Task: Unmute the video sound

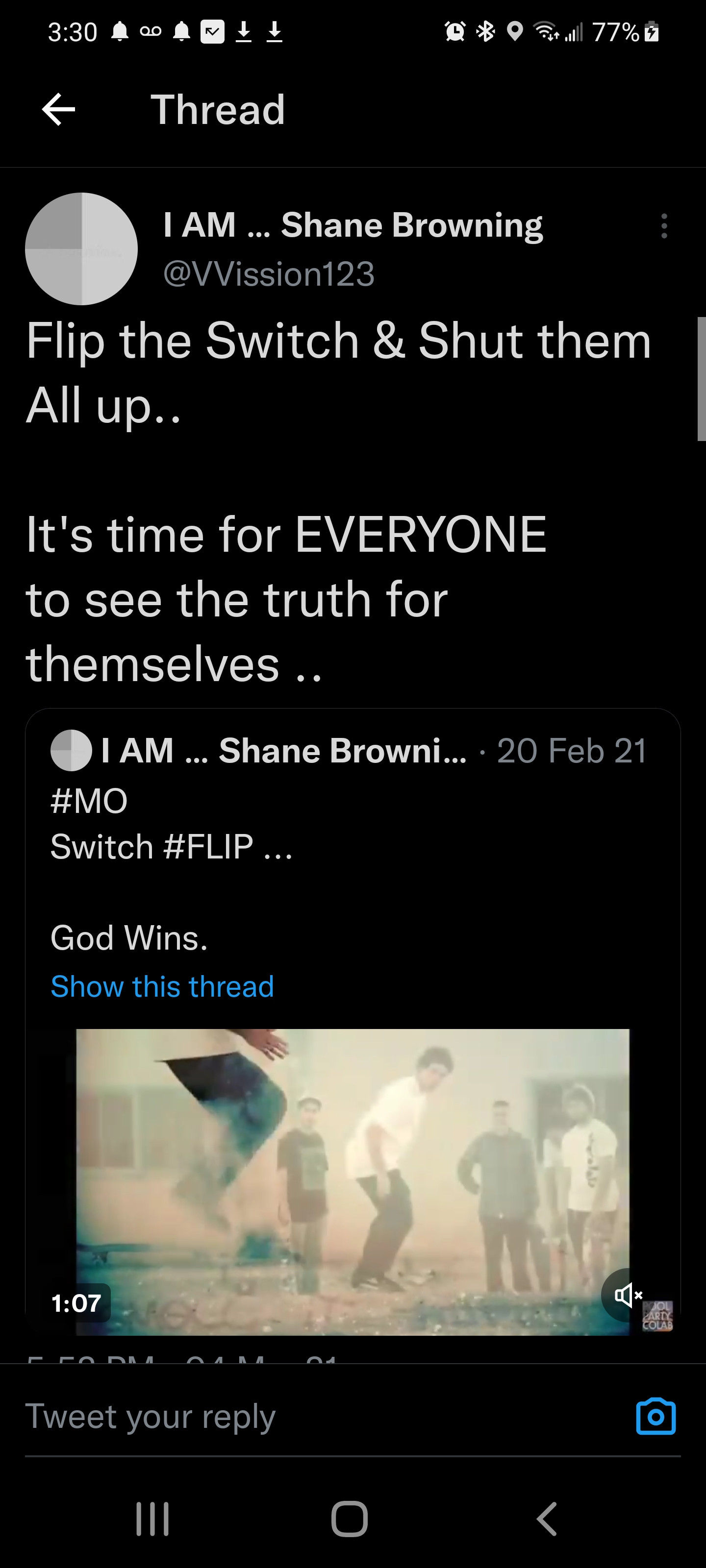Action: pyautogui.click(x=628, y=1295)
